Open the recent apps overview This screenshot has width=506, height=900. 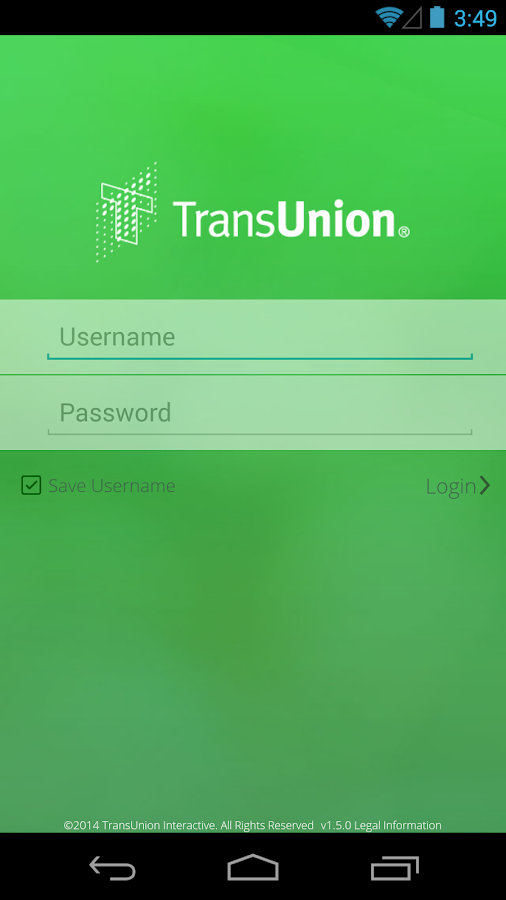395,867
